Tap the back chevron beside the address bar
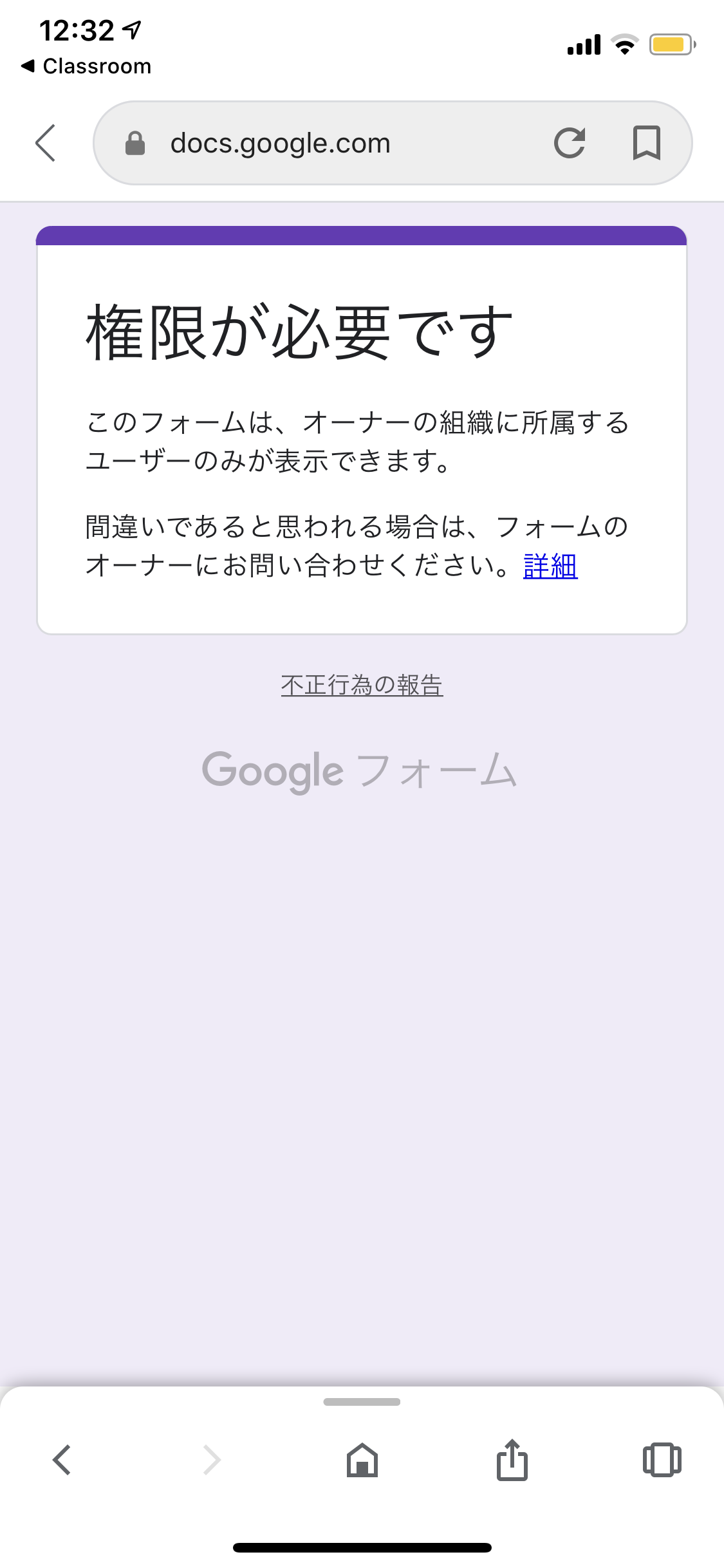Screen dimensions: 724x1568 [x=46, y=143]
